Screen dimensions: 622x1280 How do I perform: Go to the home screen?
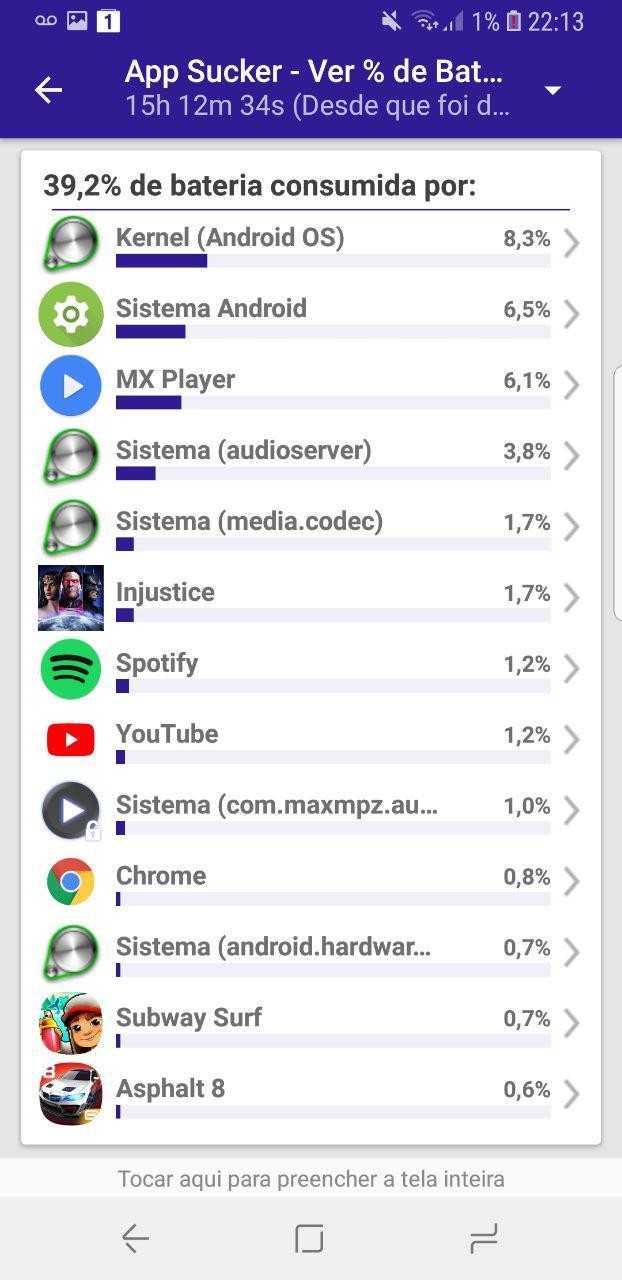pos(310,1240)
